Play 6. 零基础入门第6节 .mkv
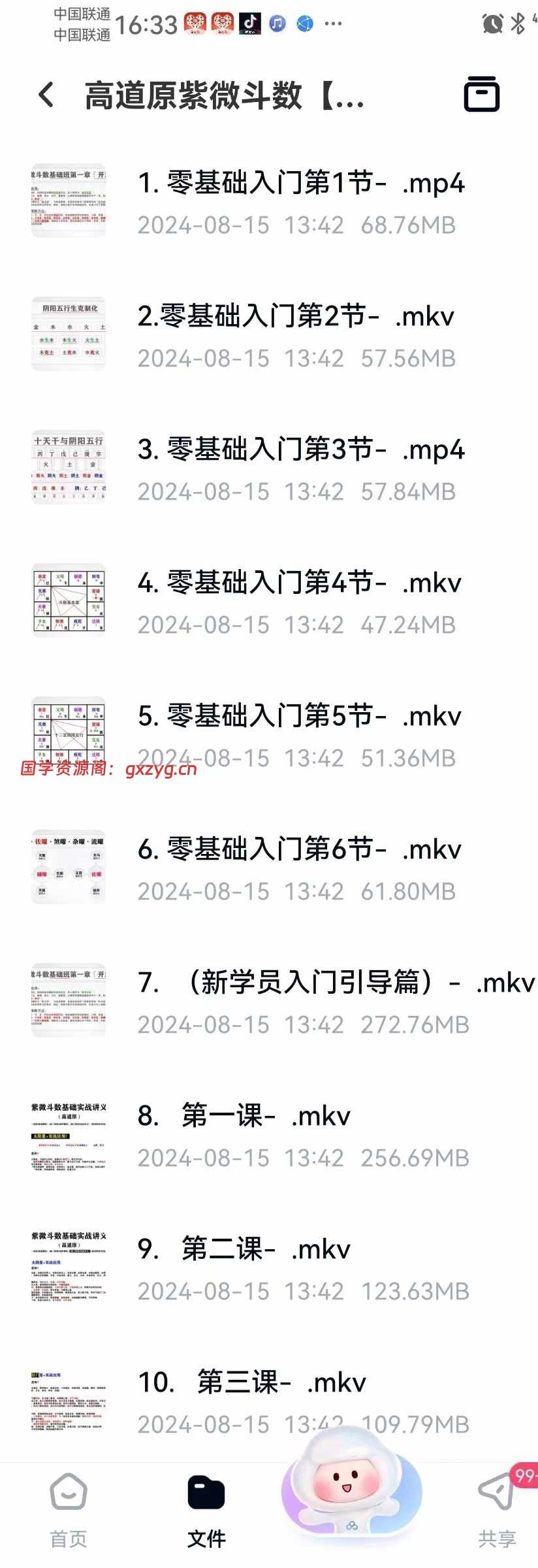Screen dimensions: 538x1568 point(299,849)
